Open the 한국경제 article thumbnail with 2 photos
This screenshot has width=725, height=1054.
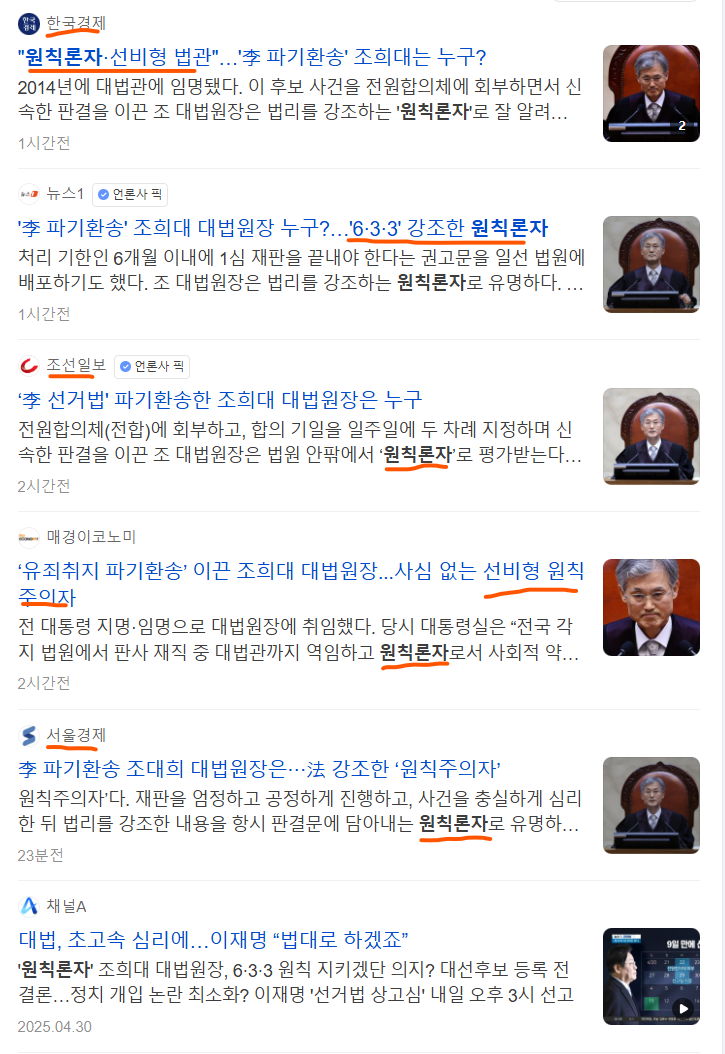pos(651,93)
